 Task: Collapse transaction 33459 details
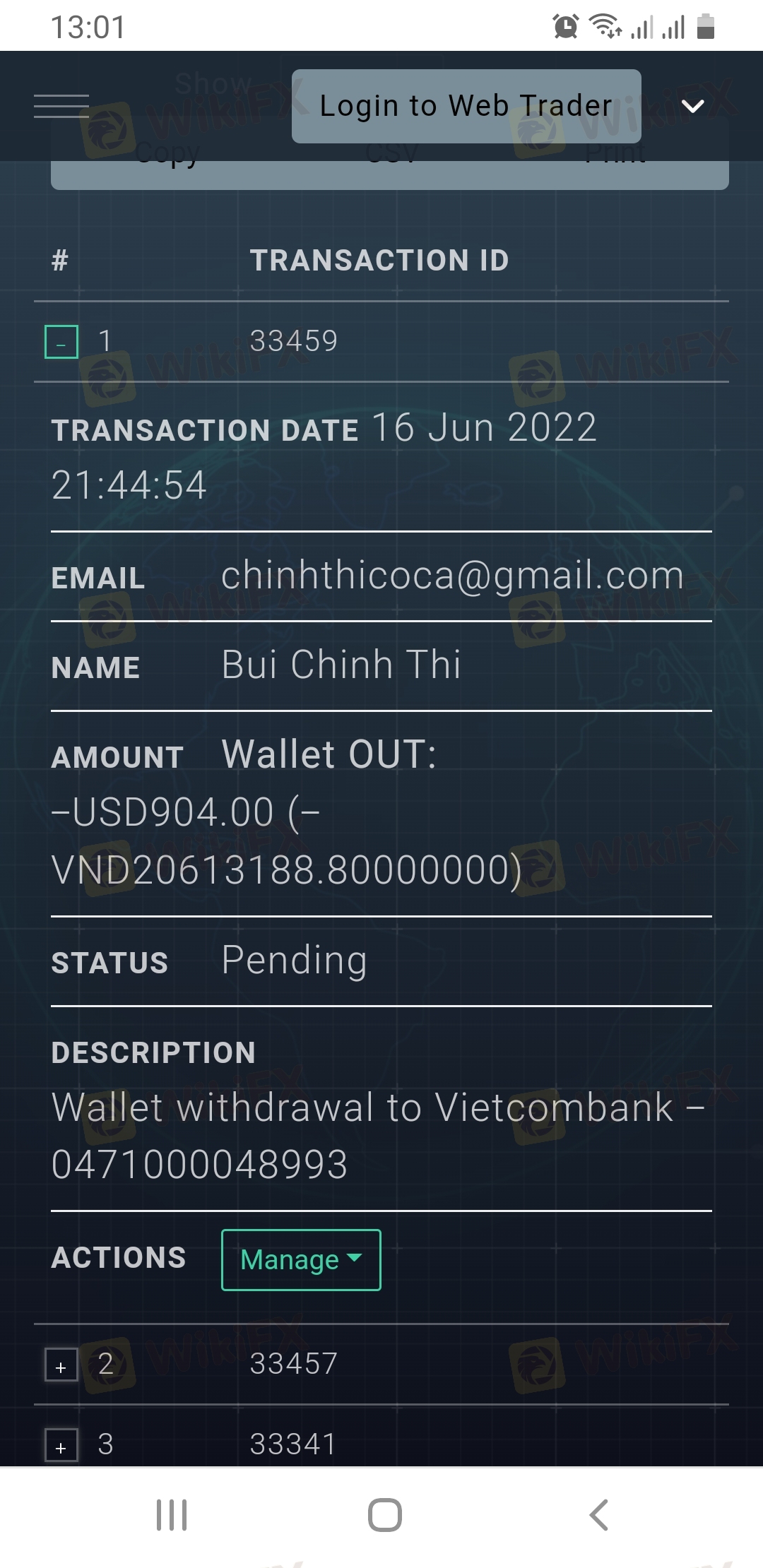61,342
